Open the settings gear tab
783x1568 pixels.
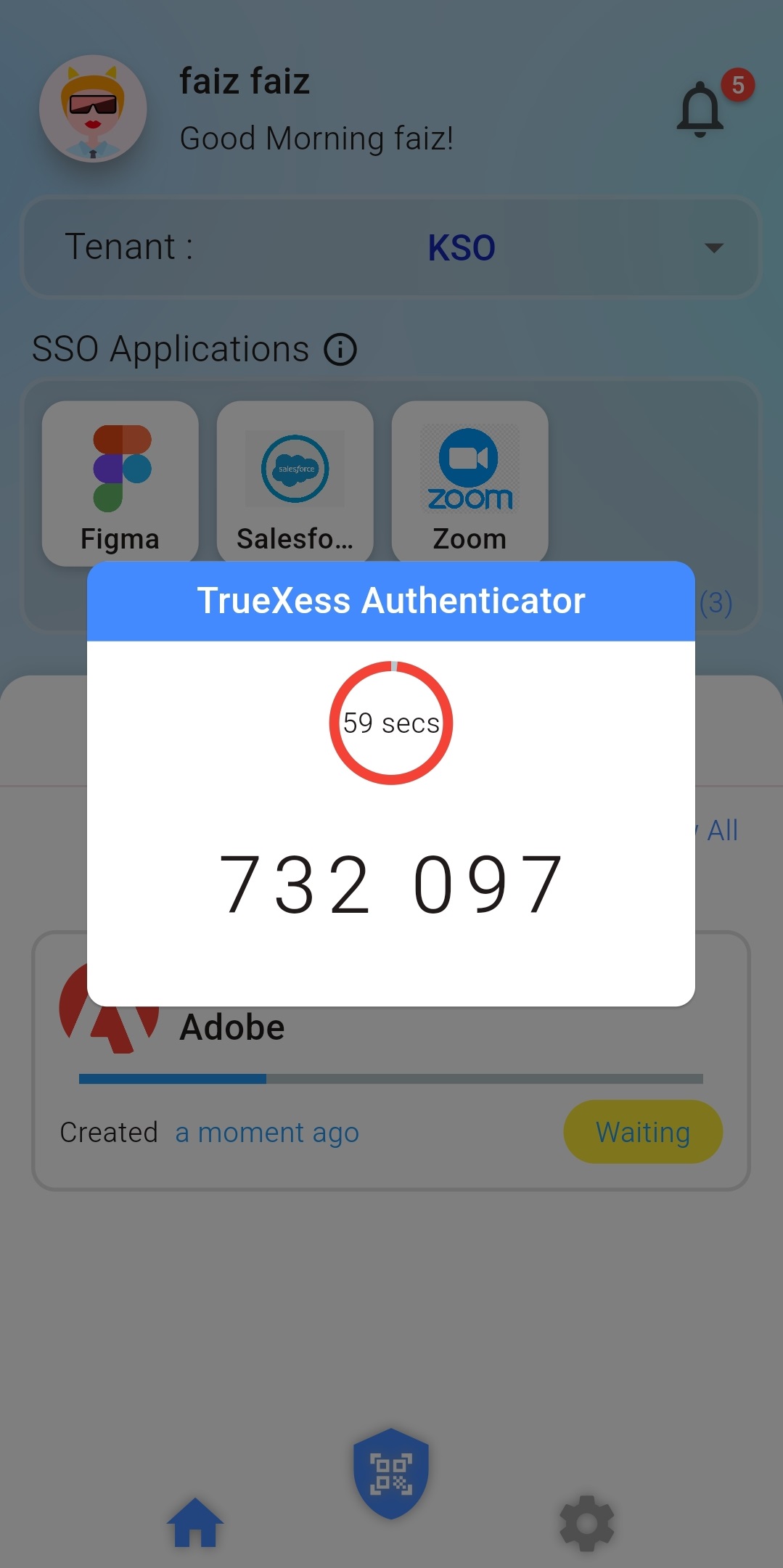[x=586, y=1522]
